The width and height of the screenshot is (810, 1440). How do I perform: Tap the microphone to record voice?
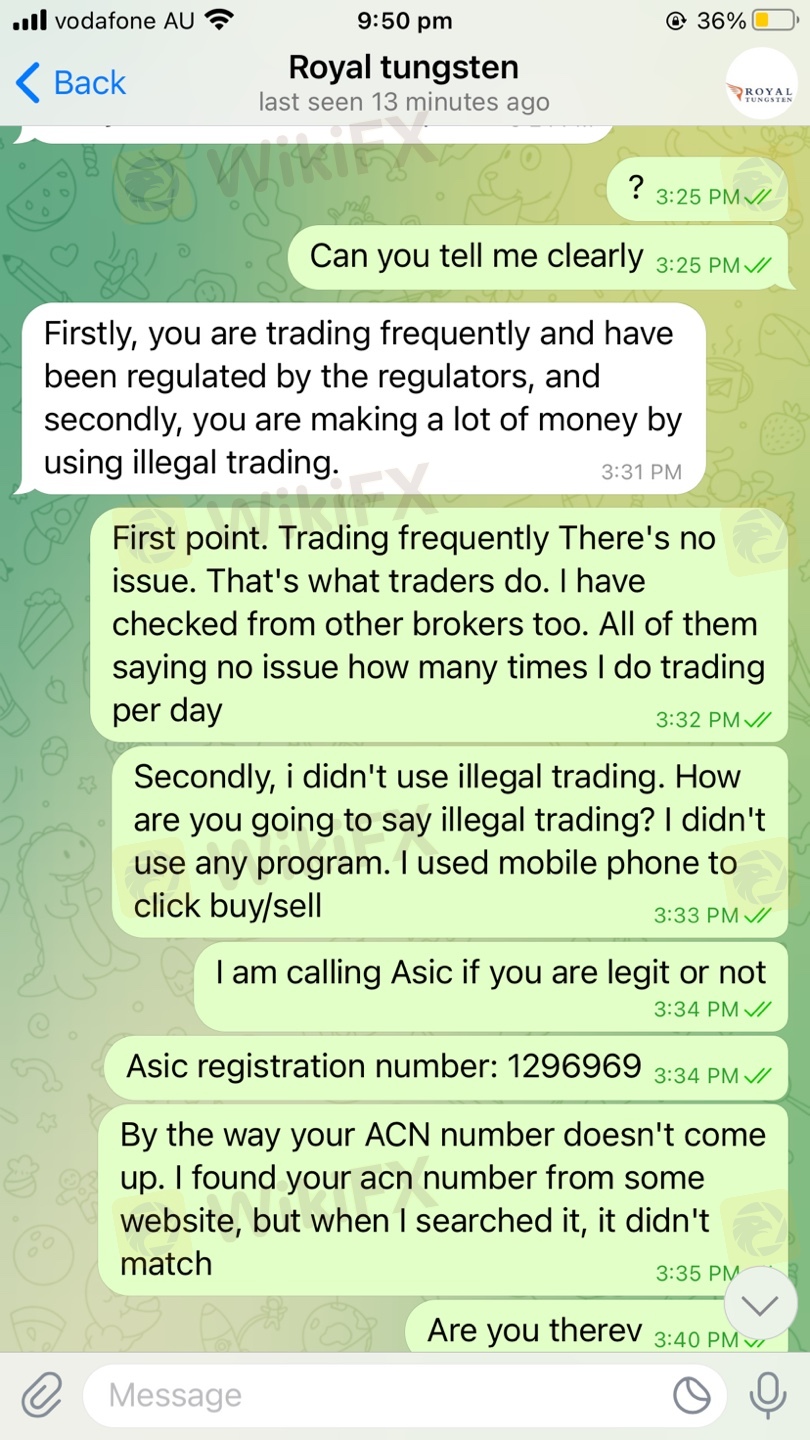[x=768, y=1395]
